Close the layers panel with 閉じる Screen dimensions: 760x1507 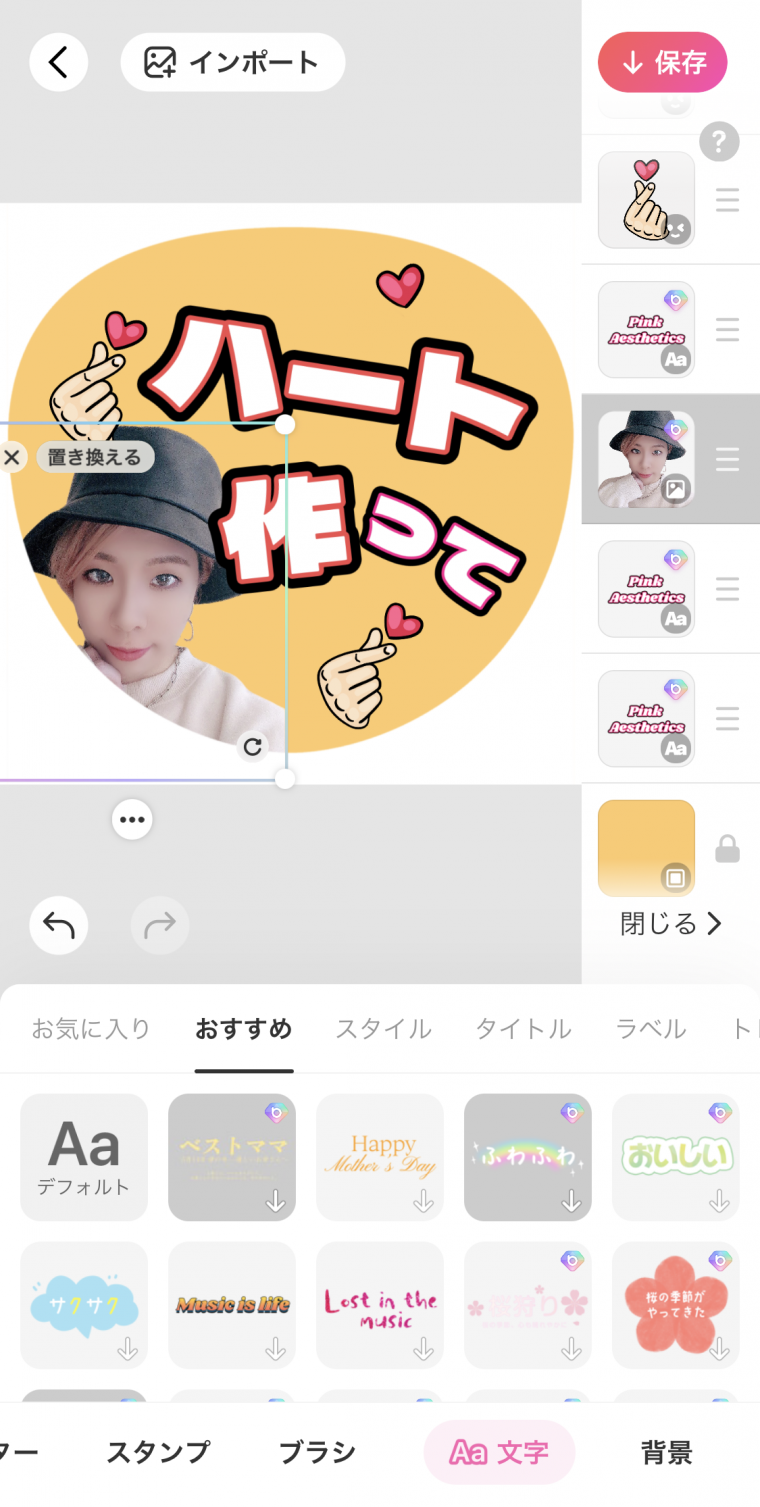tap(671, 924)
